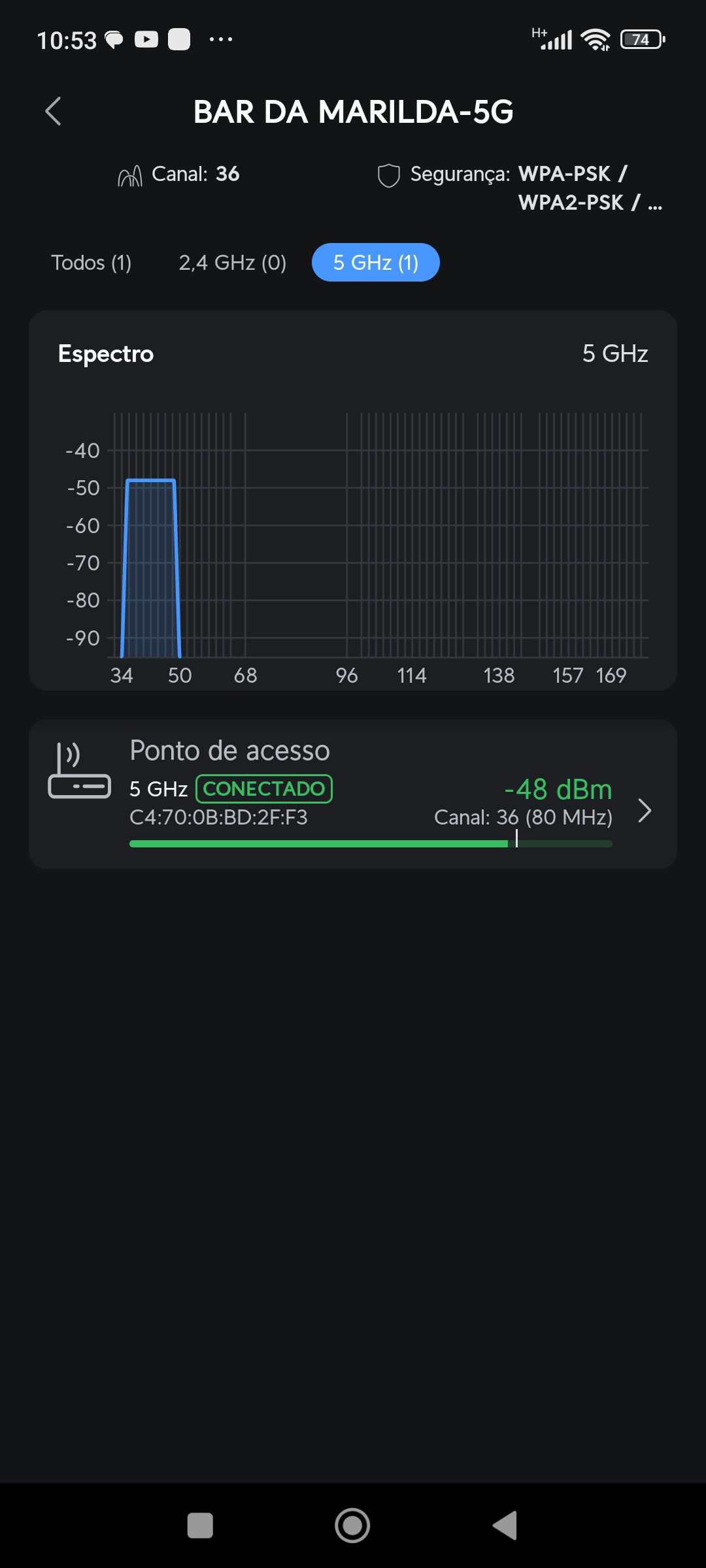The height and width of the screenshot is (1568, 706).
Task: Select the 5 GHz (1) filter
Action: (x=375, y=263)
